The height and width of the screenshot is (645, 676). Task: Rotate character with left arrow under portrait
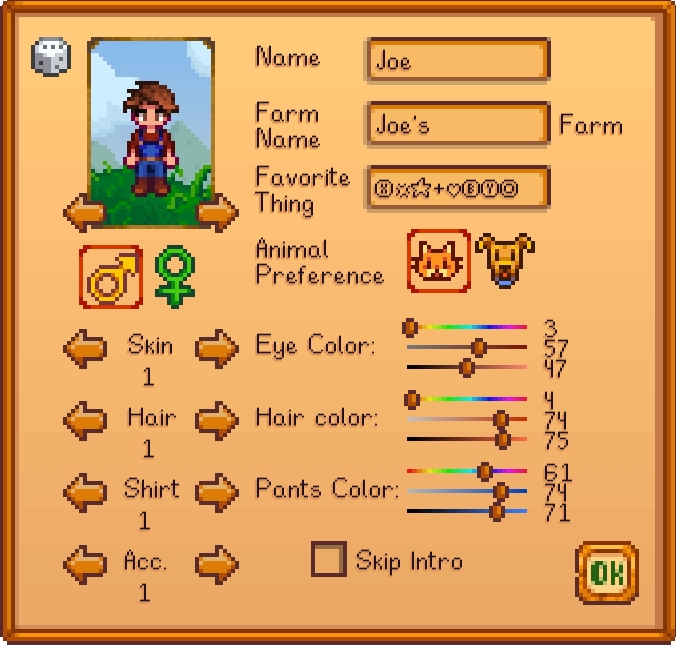[x=84, y=213]
